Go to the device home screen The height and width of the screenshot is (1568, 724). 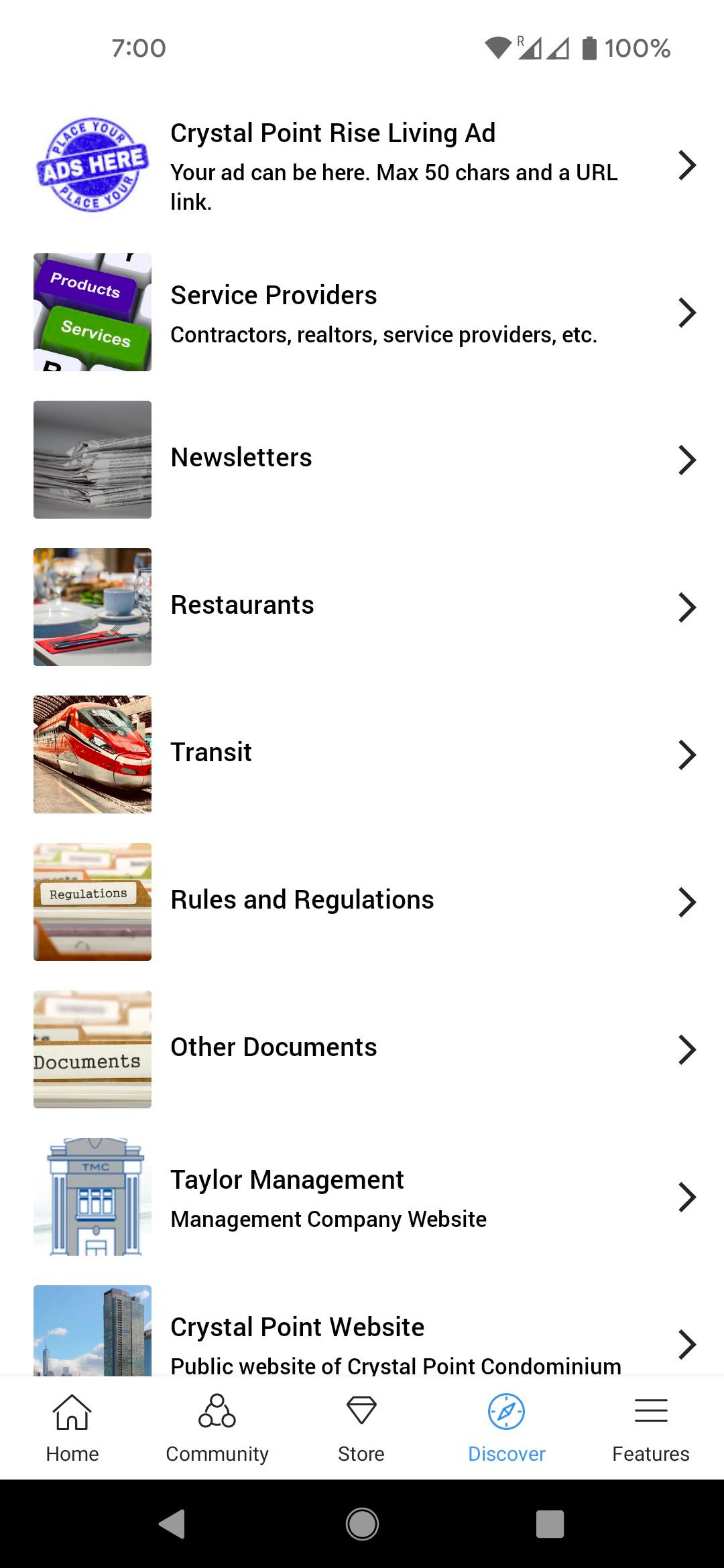[x=362, y=1524]
